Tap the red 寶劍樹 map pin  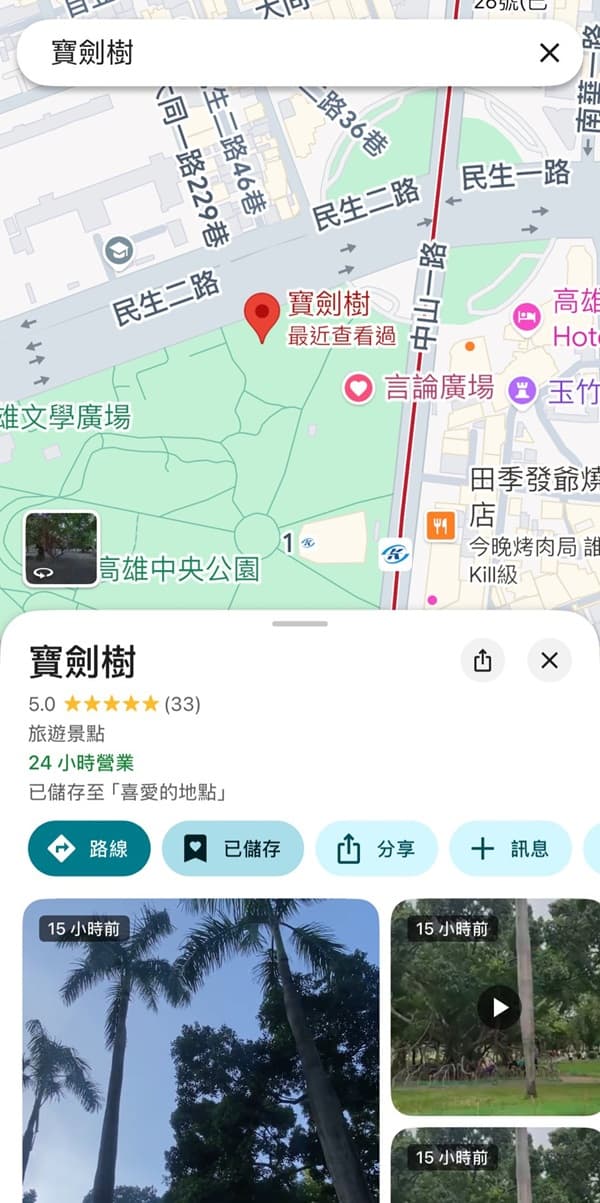[x=262, y=316]
